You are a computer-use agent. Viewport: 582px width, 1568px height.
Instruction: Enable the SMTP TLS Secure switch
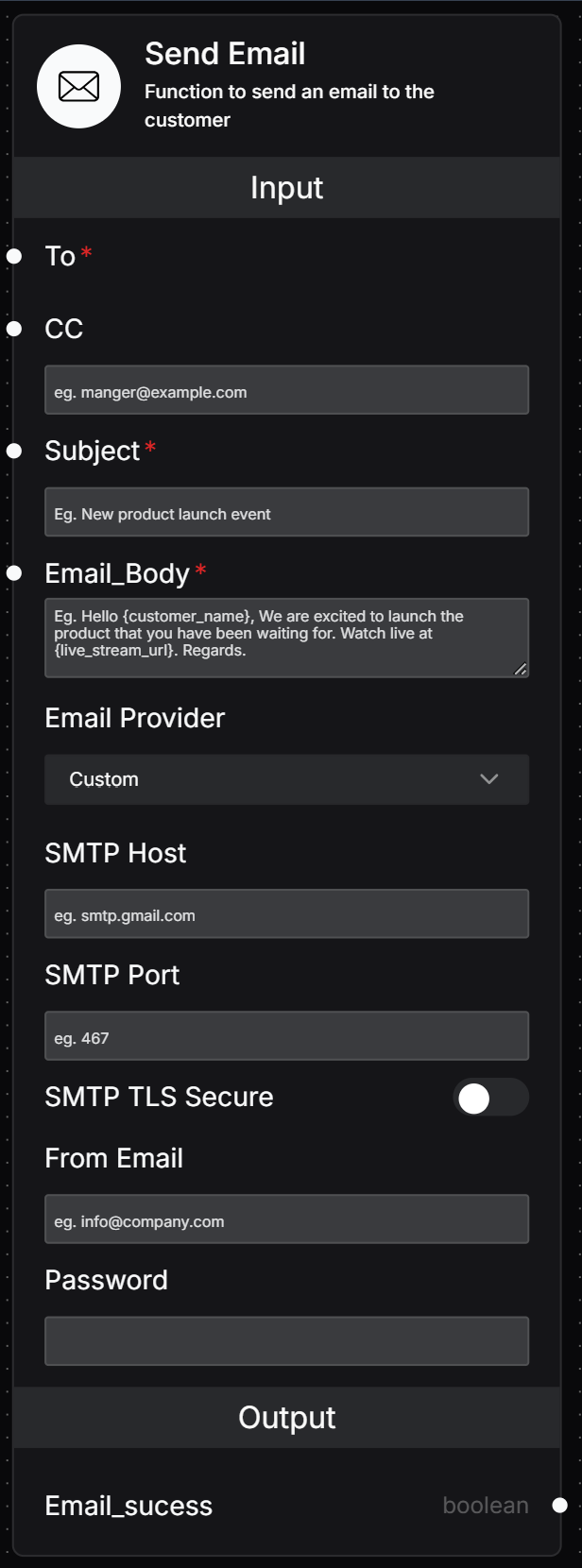[489, 1098]
